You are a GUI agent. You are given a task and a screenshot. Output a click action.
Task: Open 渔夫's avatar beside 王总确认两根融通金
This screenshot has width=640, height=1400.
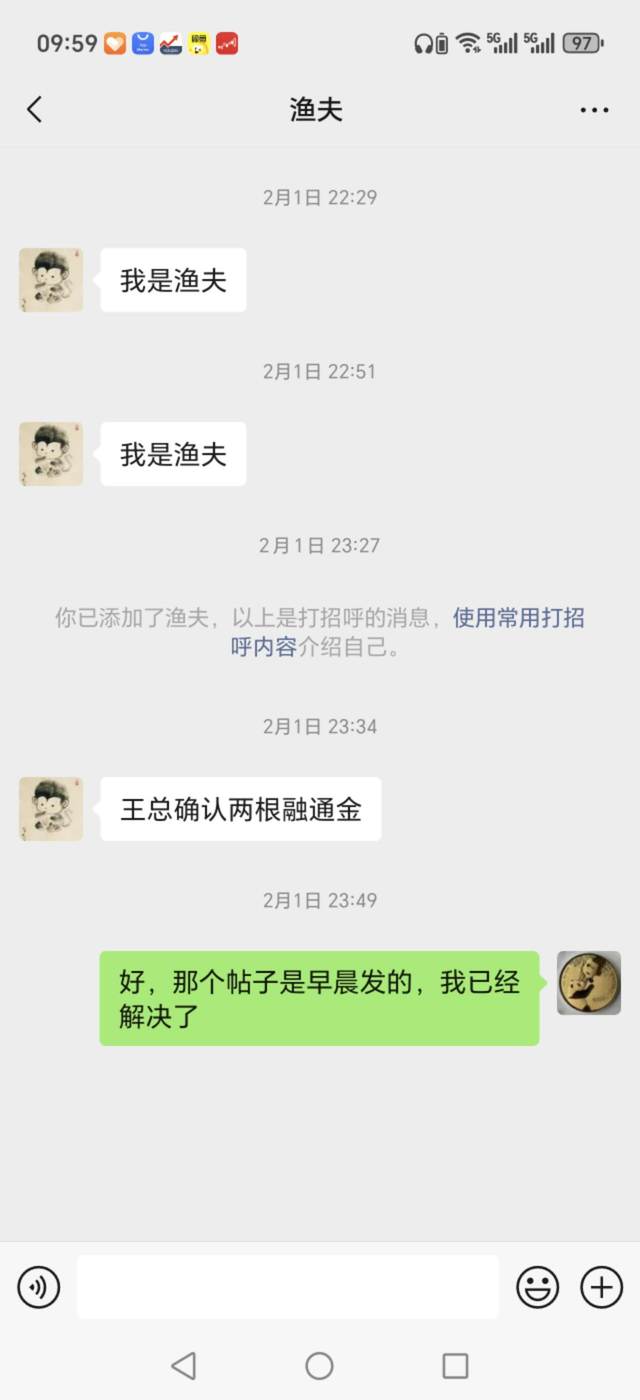[51, 809]
